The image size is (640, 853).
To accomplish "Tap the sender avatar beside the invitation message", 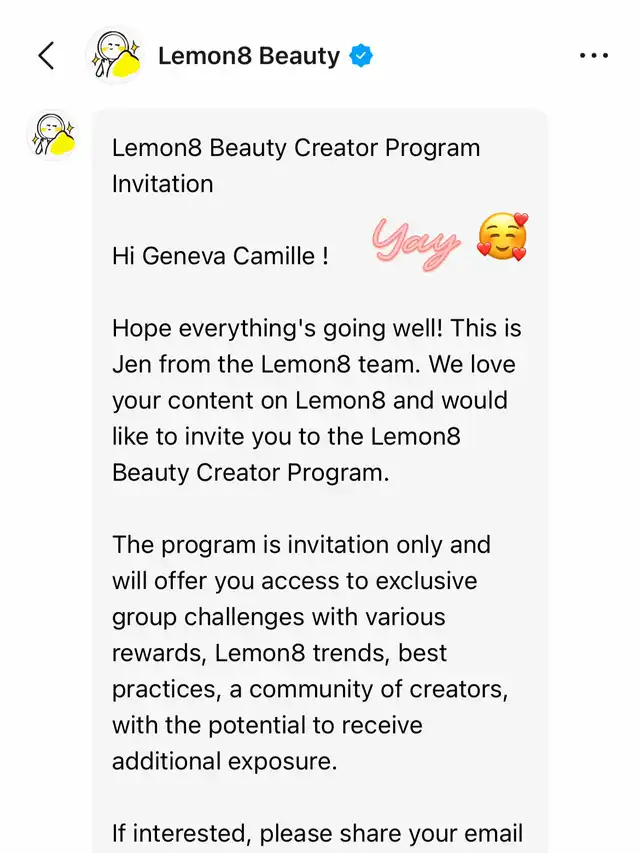I will (x=51, y=136).
